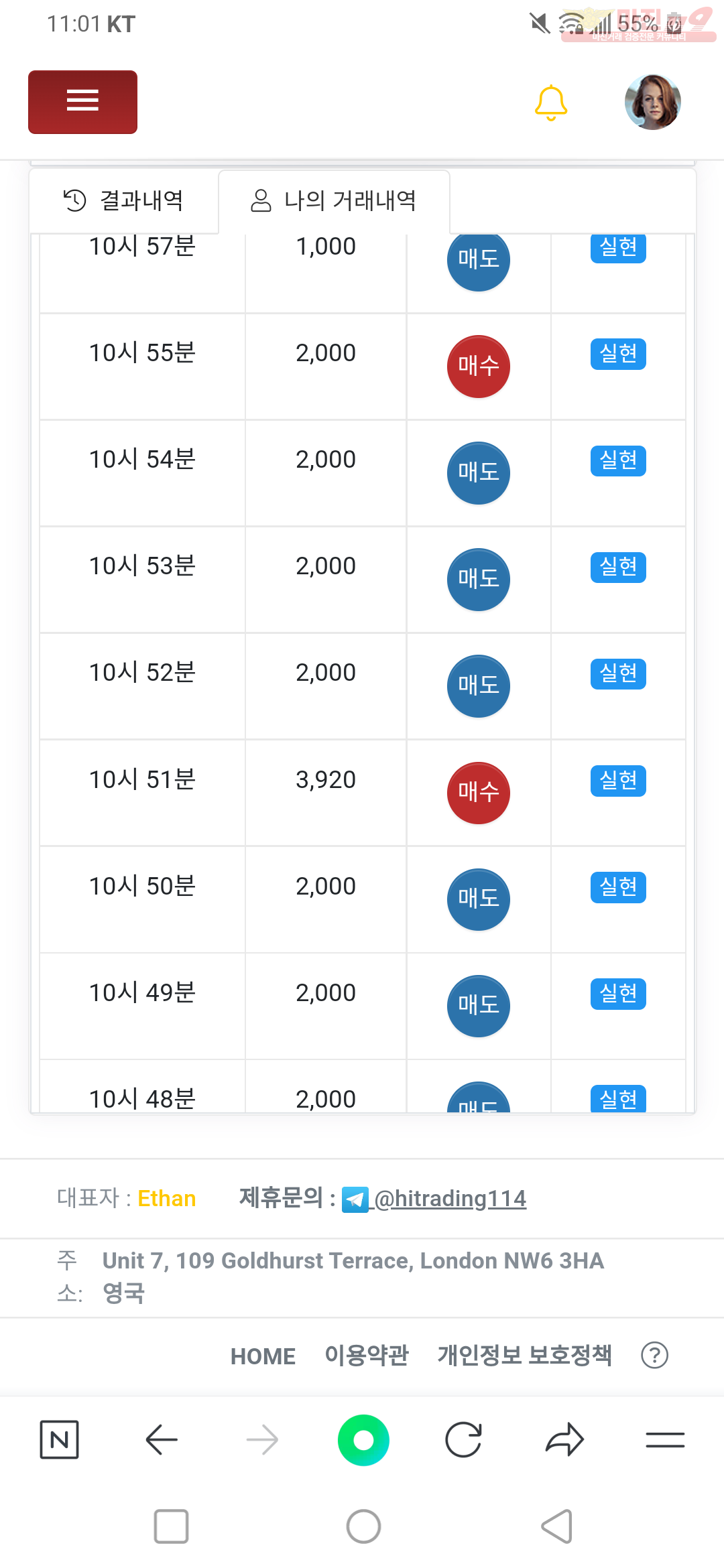Open the red hamburger menu

click(82, 102)
